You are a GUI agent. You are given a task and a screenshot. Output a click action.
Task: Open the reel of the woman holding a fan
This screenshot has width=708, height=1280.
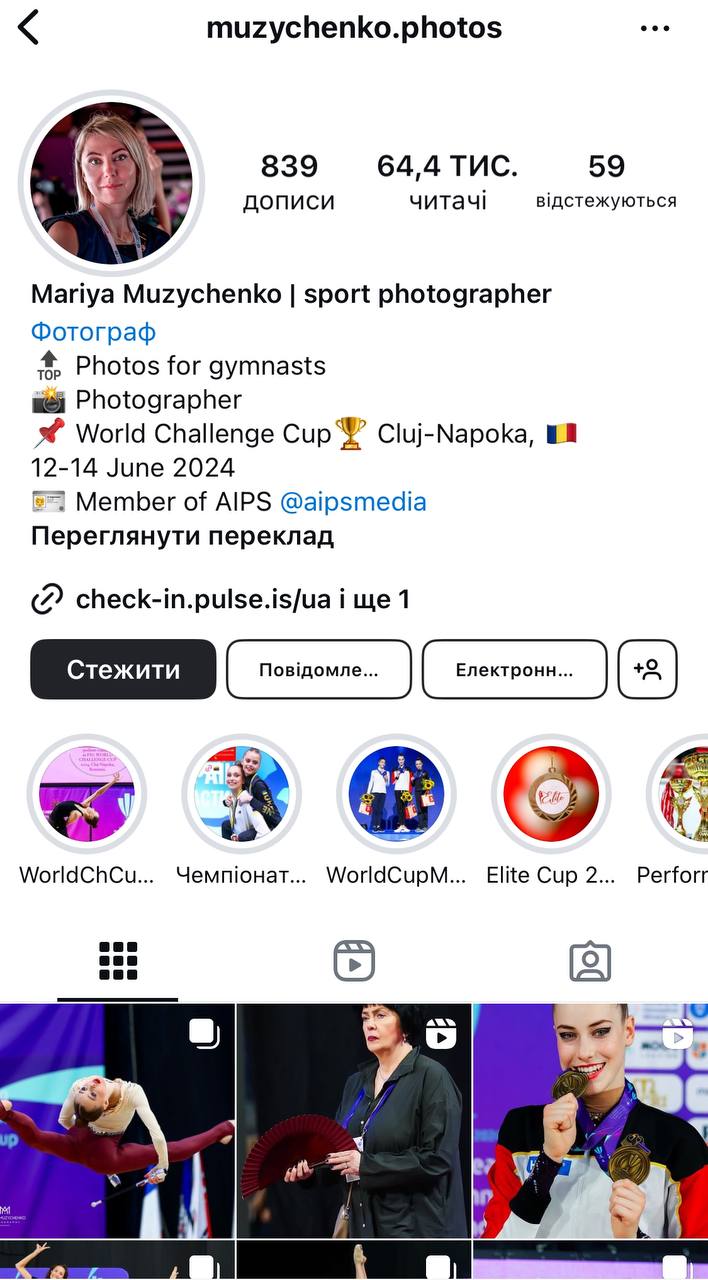tap(354, 1120)
